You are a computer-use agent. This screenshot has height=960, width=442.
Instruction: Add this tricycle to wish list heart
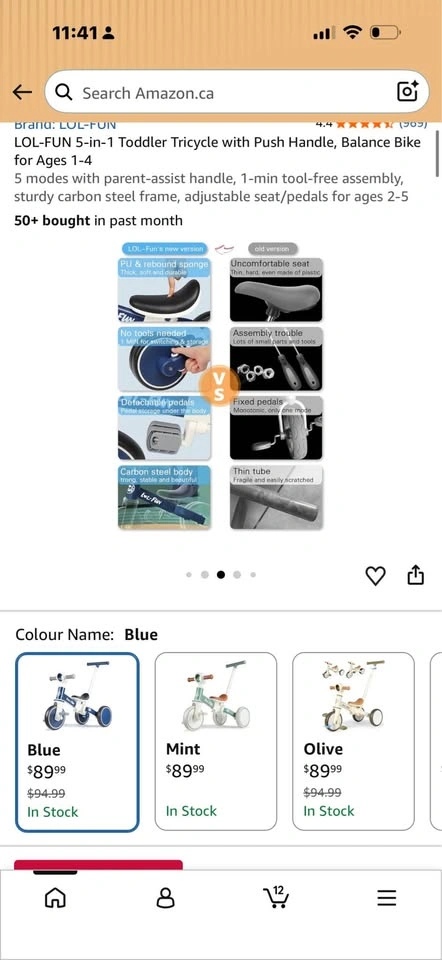(x=375, y=576)
